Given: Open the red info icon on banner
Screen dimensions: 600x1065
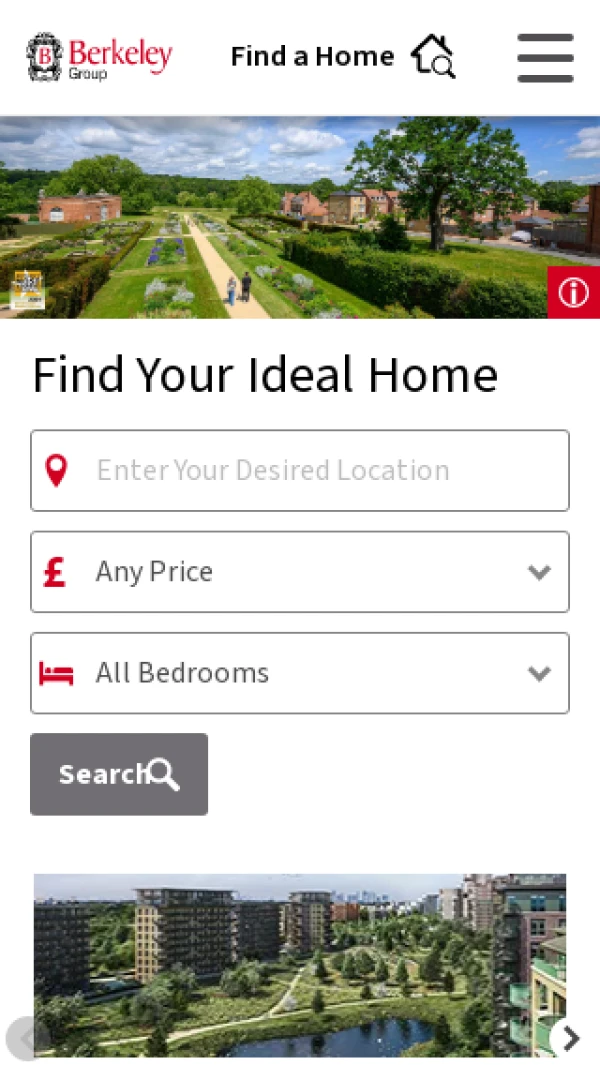Looking at the screenshot, I should [573, 292].
